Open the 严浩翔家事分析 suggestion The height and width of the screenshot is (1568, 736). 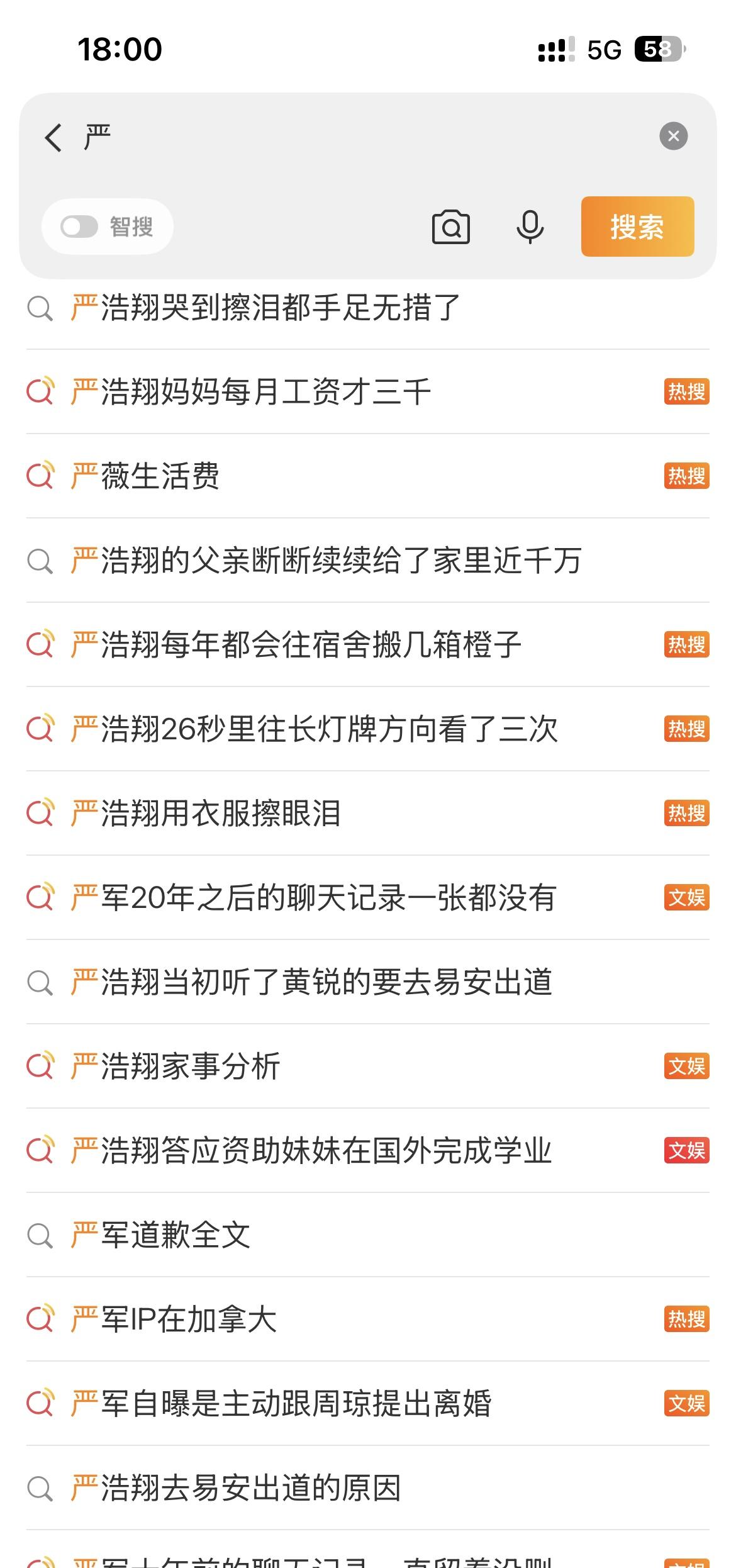tap(367, 1066)
